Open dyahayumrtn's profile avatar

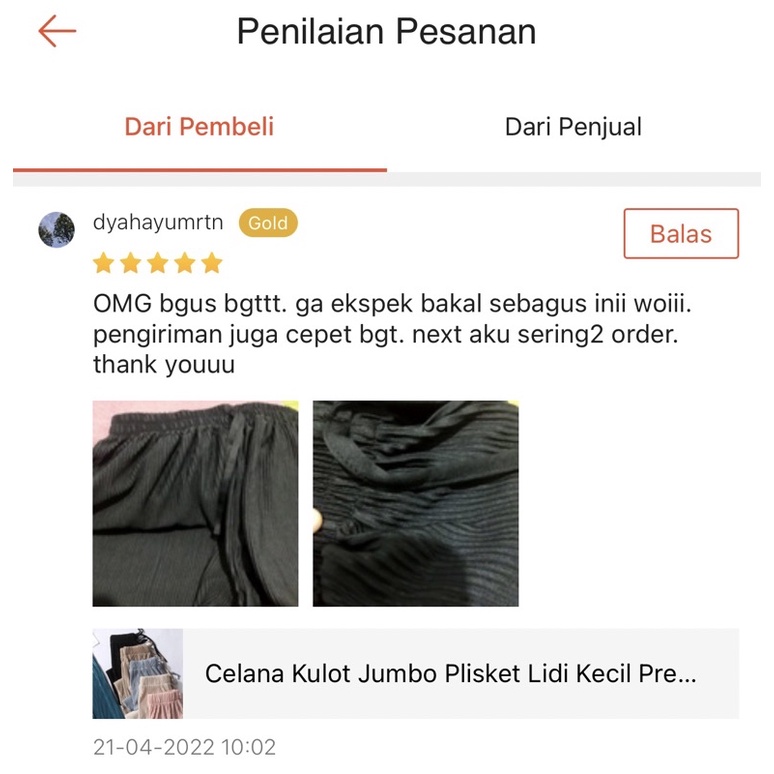56,230
